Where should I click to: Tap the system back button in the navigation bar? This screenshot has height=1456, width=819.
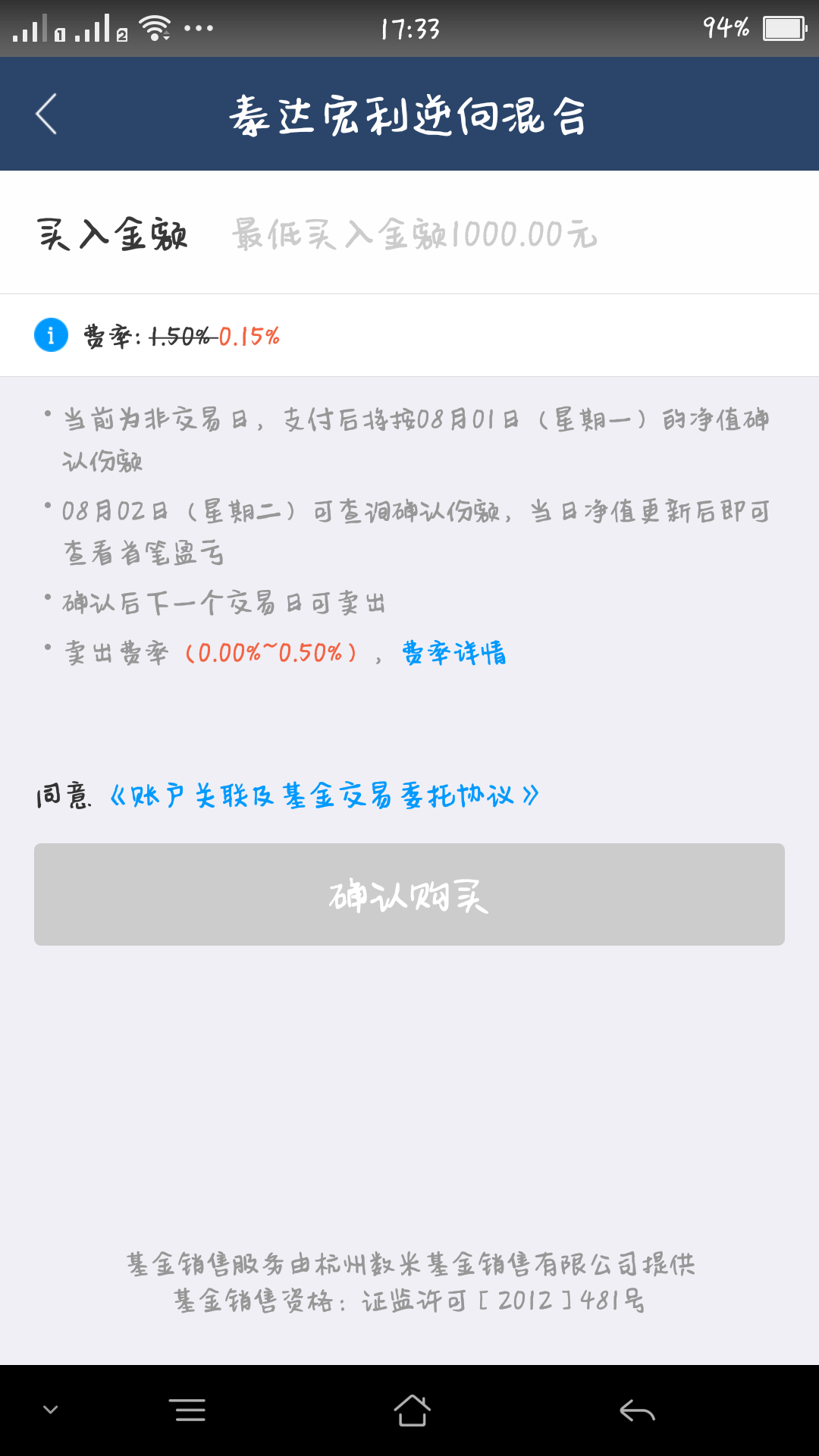coord(637,1410)
